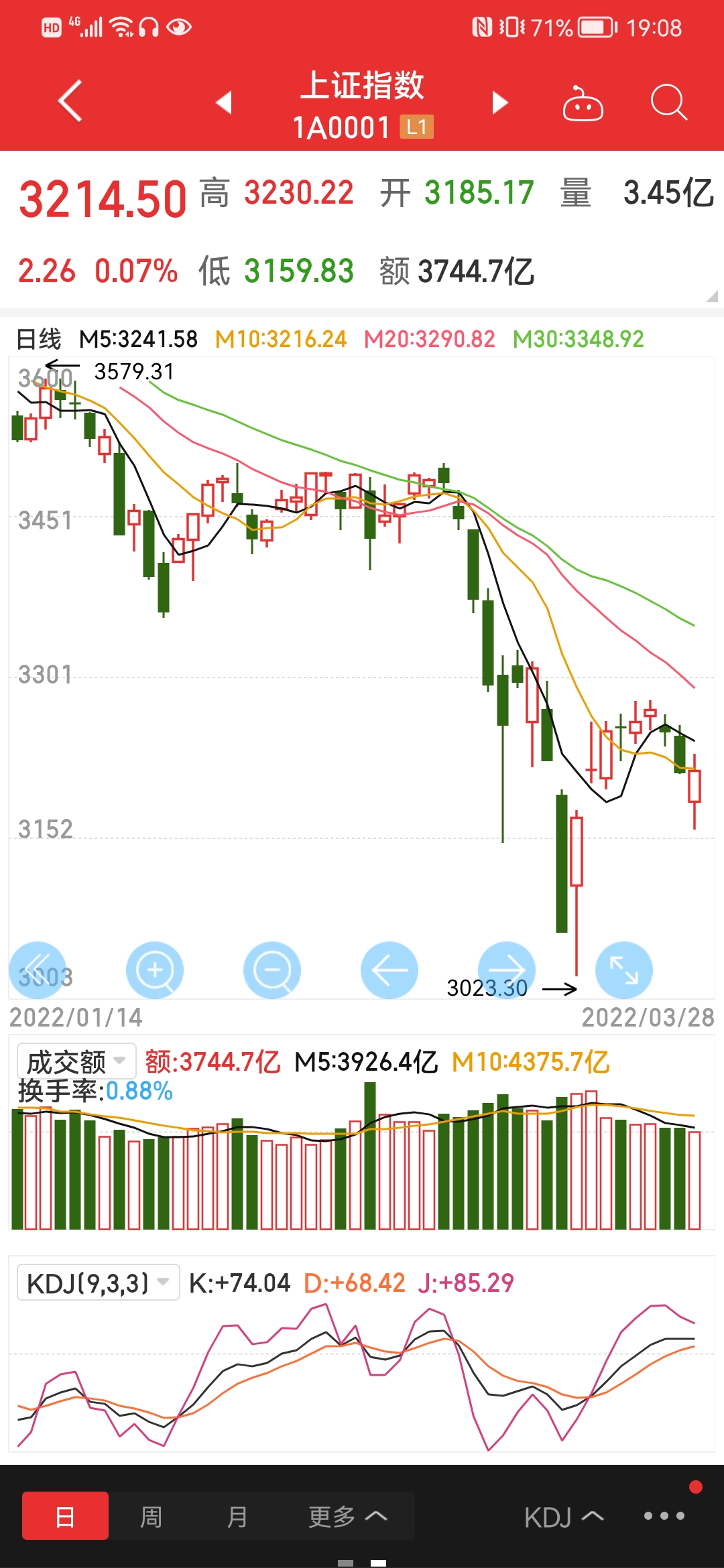724x1568 pixels.
Task: Open the 成交额 indicator dropdown
Action: click(76, 1061)
